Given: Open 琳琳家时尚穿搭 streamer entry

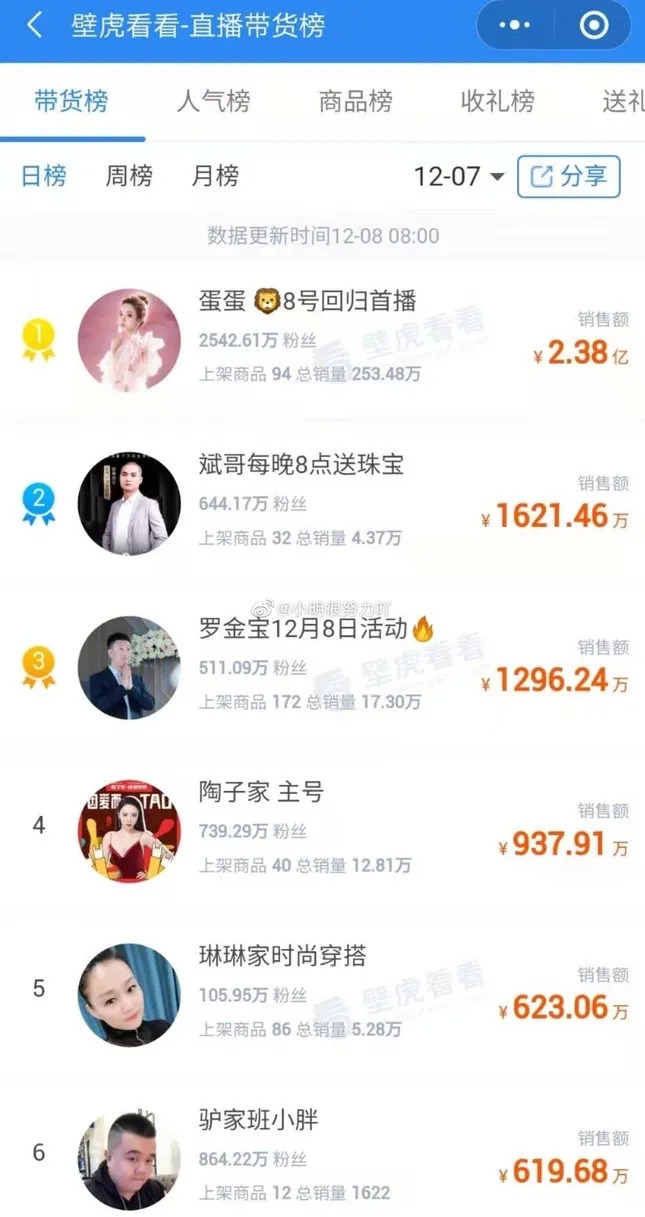Looking at the screenshot, I should point(282,957).
